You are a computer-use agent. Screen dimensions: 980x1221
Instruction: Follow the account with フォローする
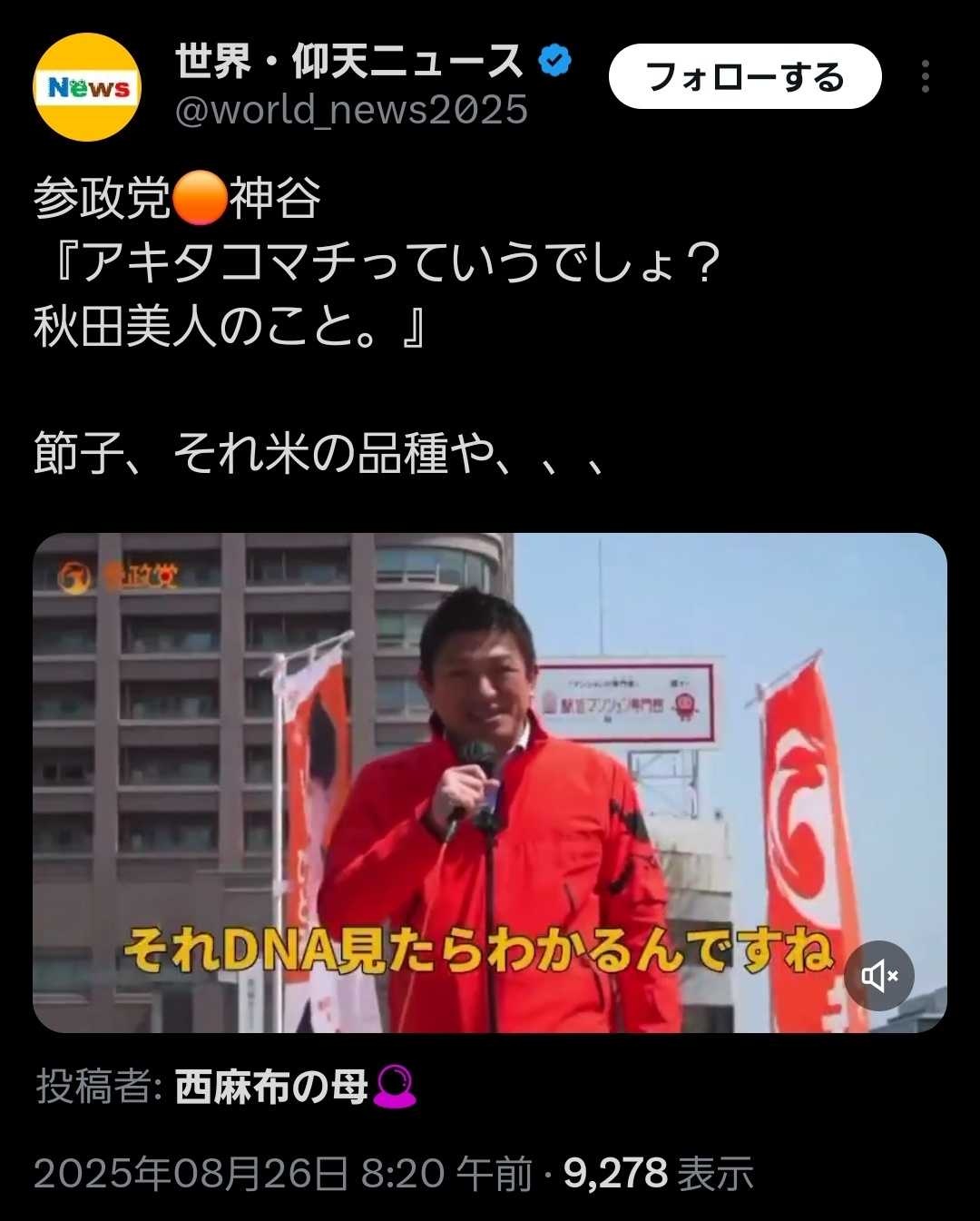point(744,77)
